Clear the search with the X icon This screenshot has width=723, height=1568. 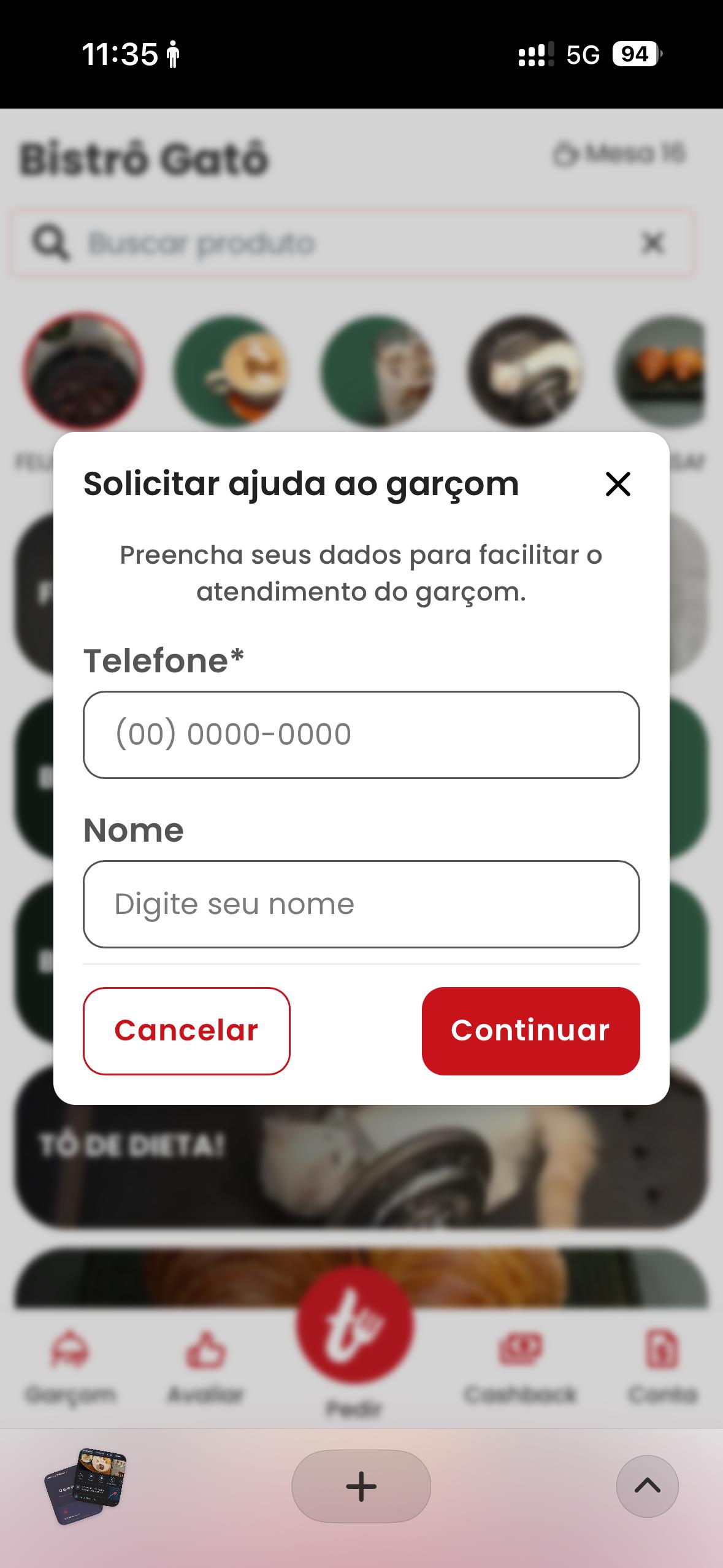click(x=652, y=243)
